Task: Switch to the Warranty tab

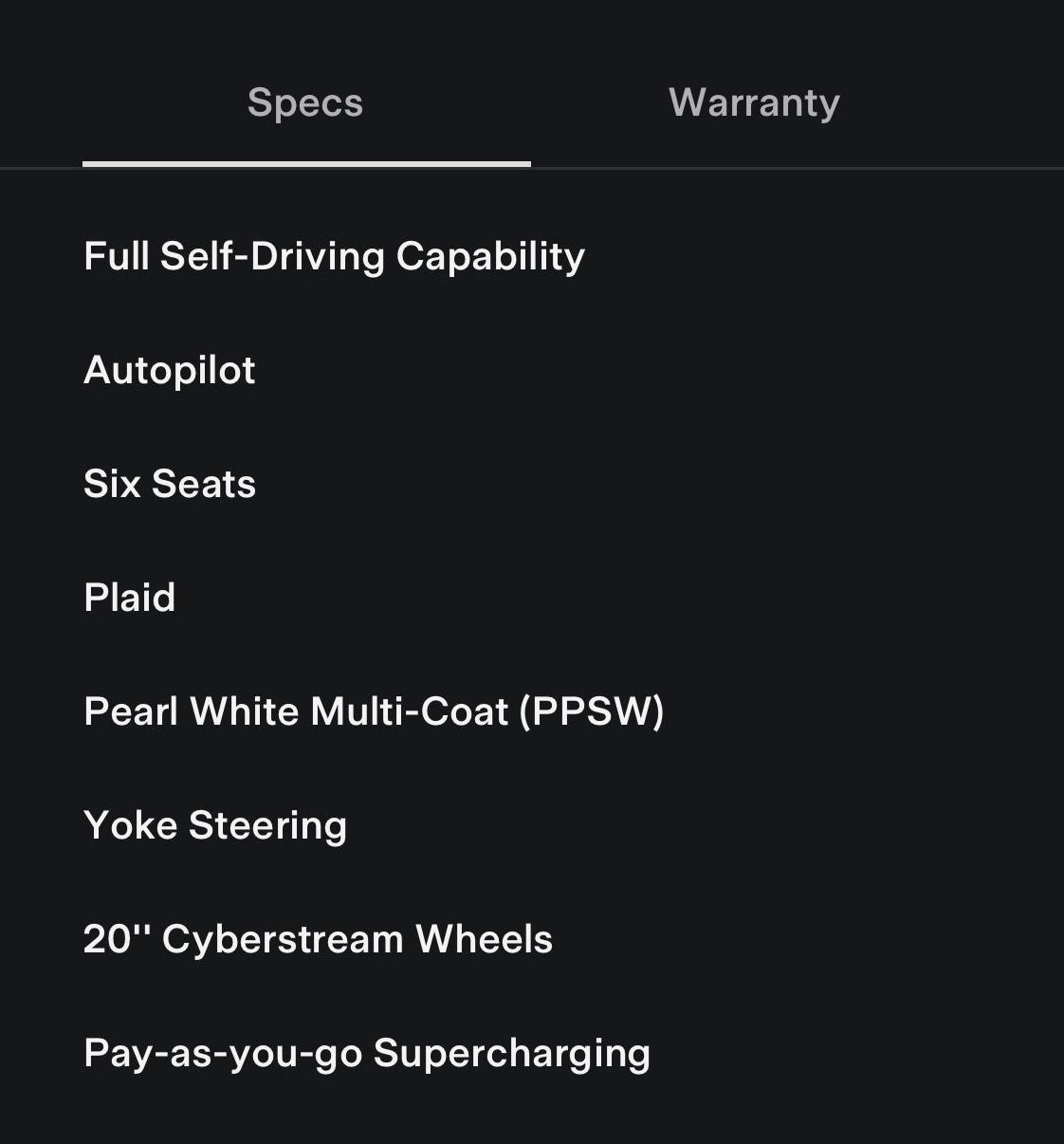Action: coord(754,102)
